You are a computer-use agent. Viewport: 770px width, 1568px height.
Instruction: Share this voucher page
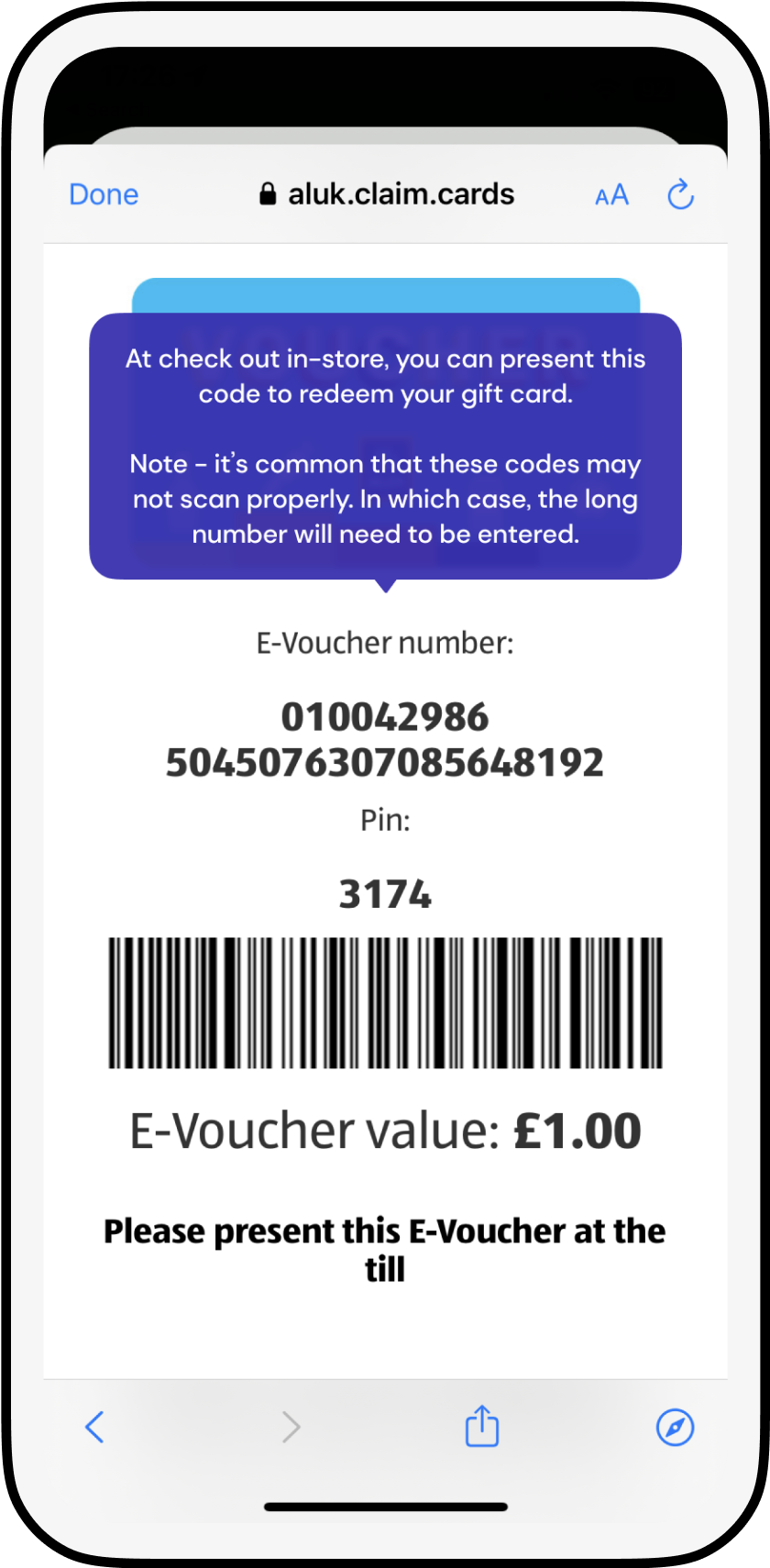click(482, 1426)
